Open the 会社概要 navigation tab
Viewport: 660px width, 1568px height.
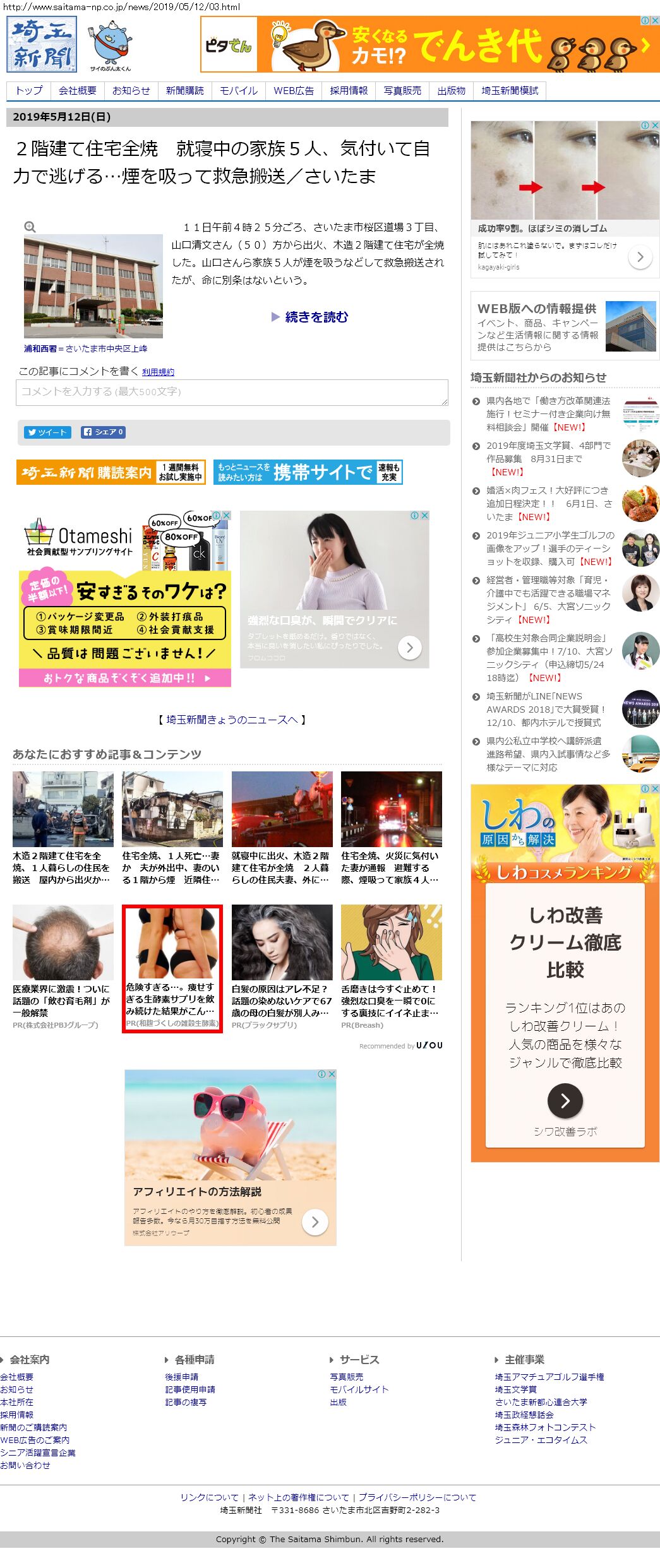[78, 91]
